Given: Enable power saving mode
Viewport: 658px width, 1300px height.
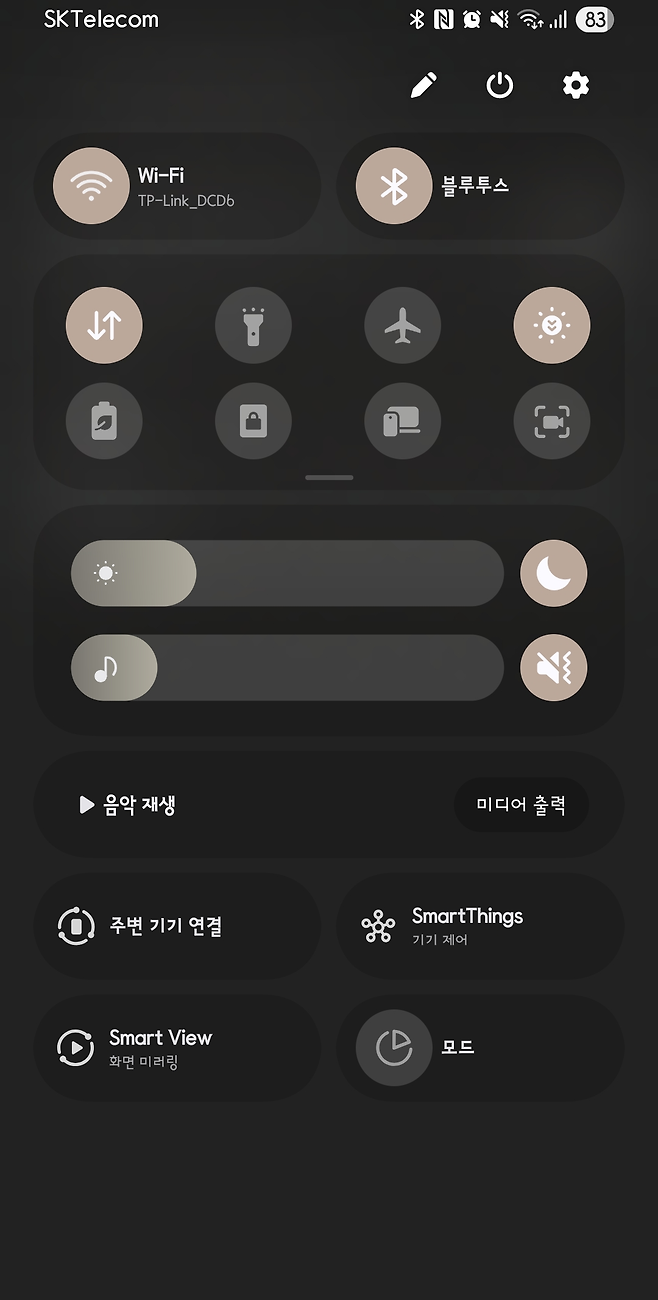Looking at the screenshot, I should [104, 421].
